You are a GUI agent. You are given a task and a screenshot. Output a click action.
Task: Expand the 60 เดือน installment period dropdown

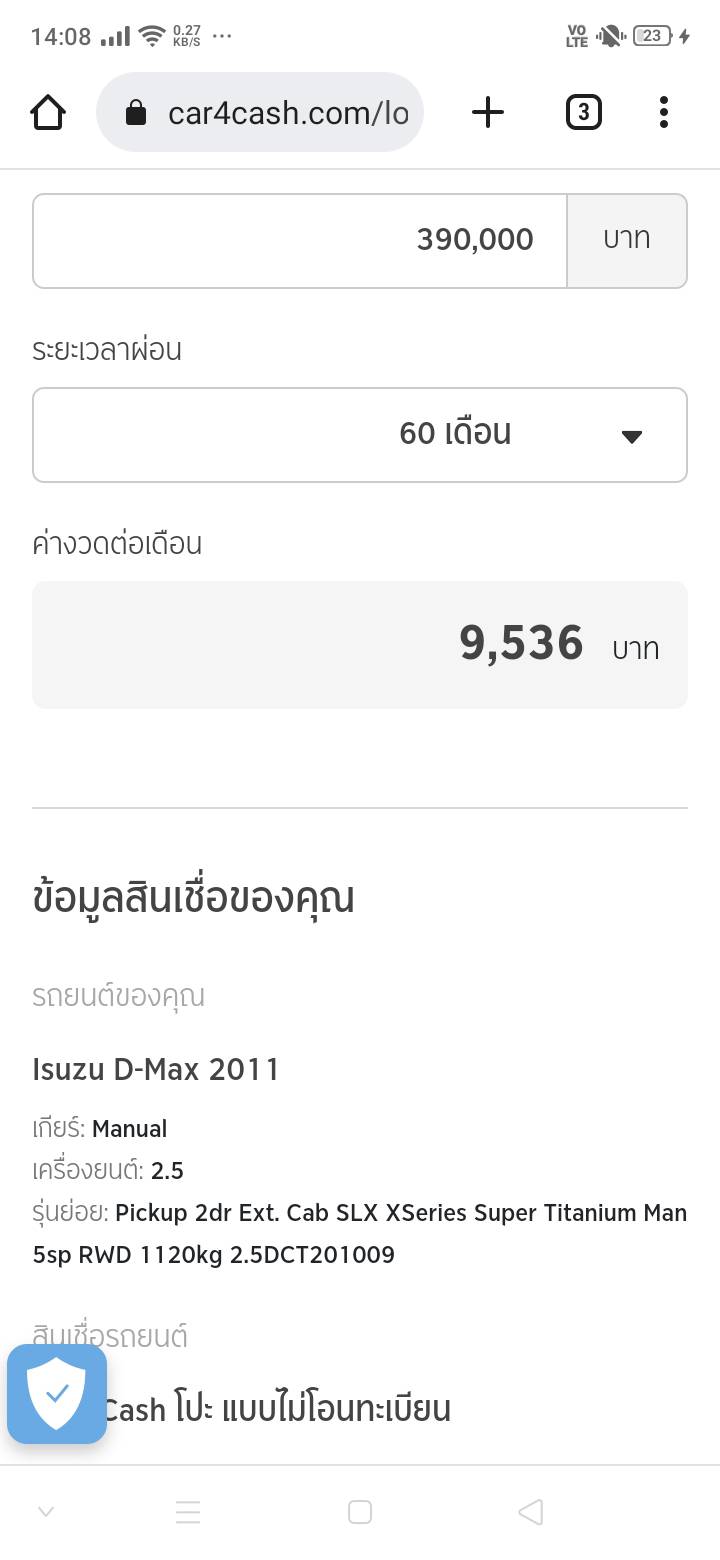(x=360, y=435)
